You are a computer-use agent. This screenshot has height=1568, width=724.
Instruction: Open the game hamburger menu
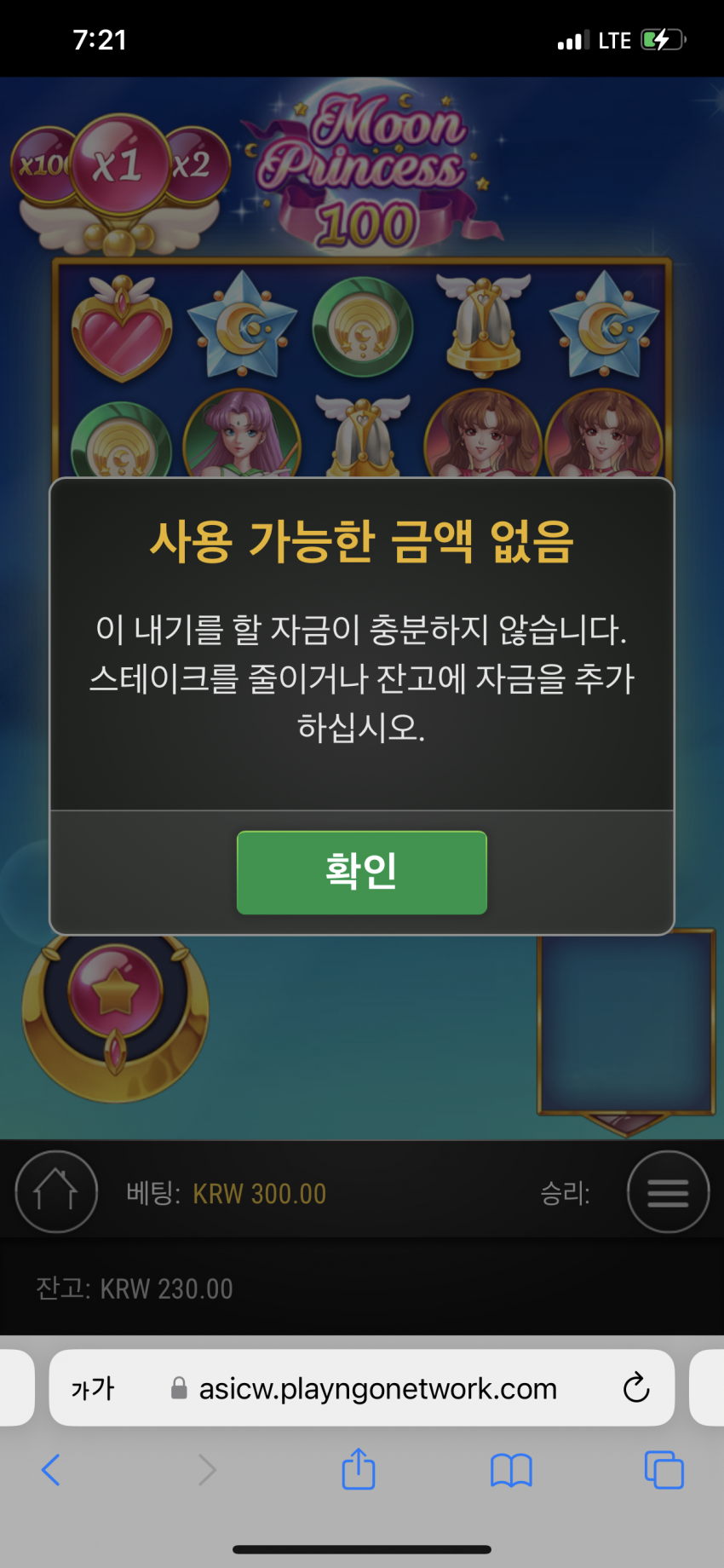(668, 1191)
